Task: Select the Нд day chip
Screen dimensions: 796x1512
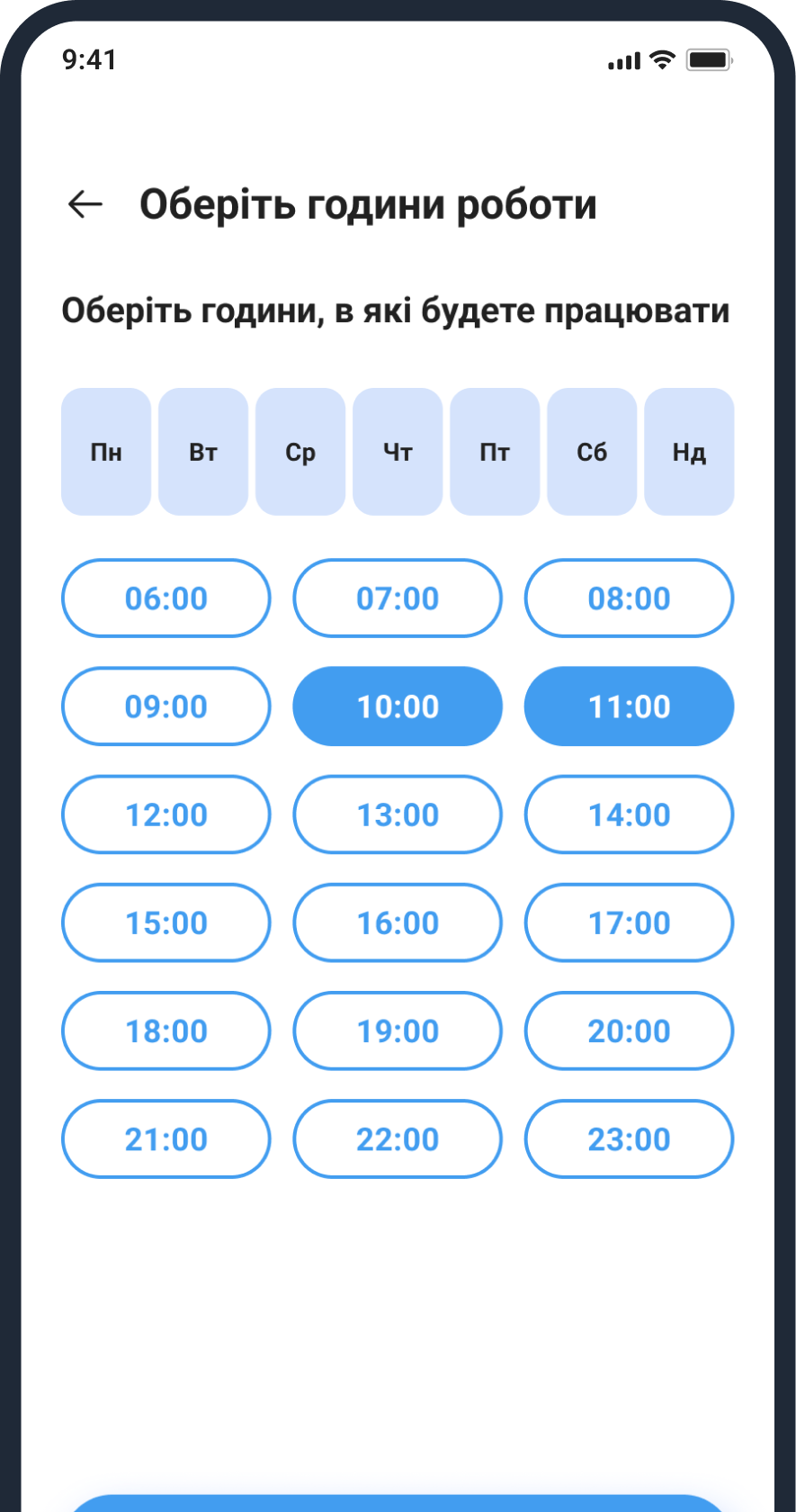Action: [689, 452]
